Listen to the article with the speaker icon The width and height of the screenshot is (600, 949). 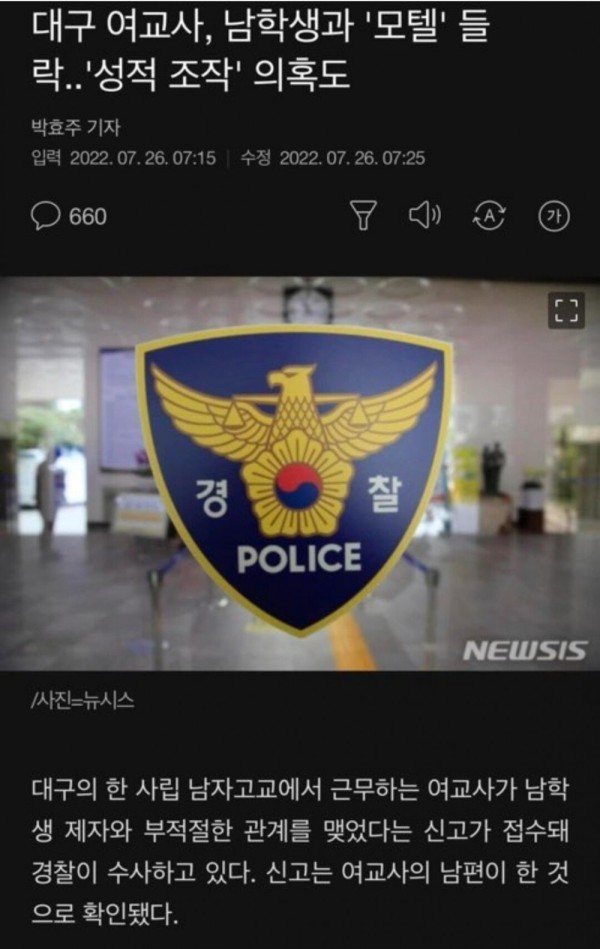(x=425, y=215)
